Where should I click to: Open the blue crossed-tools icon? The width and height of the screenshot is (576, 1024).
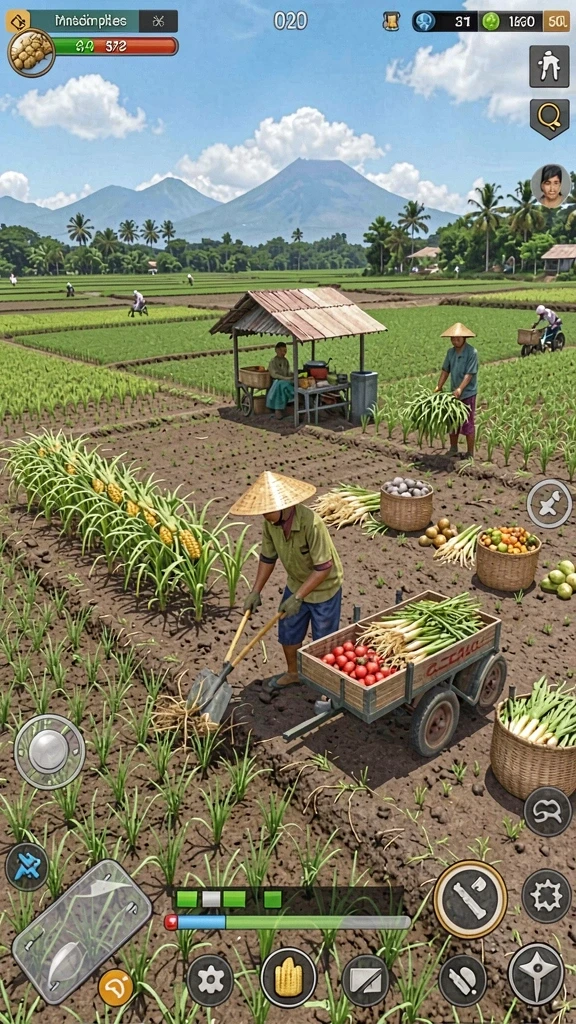27,867
